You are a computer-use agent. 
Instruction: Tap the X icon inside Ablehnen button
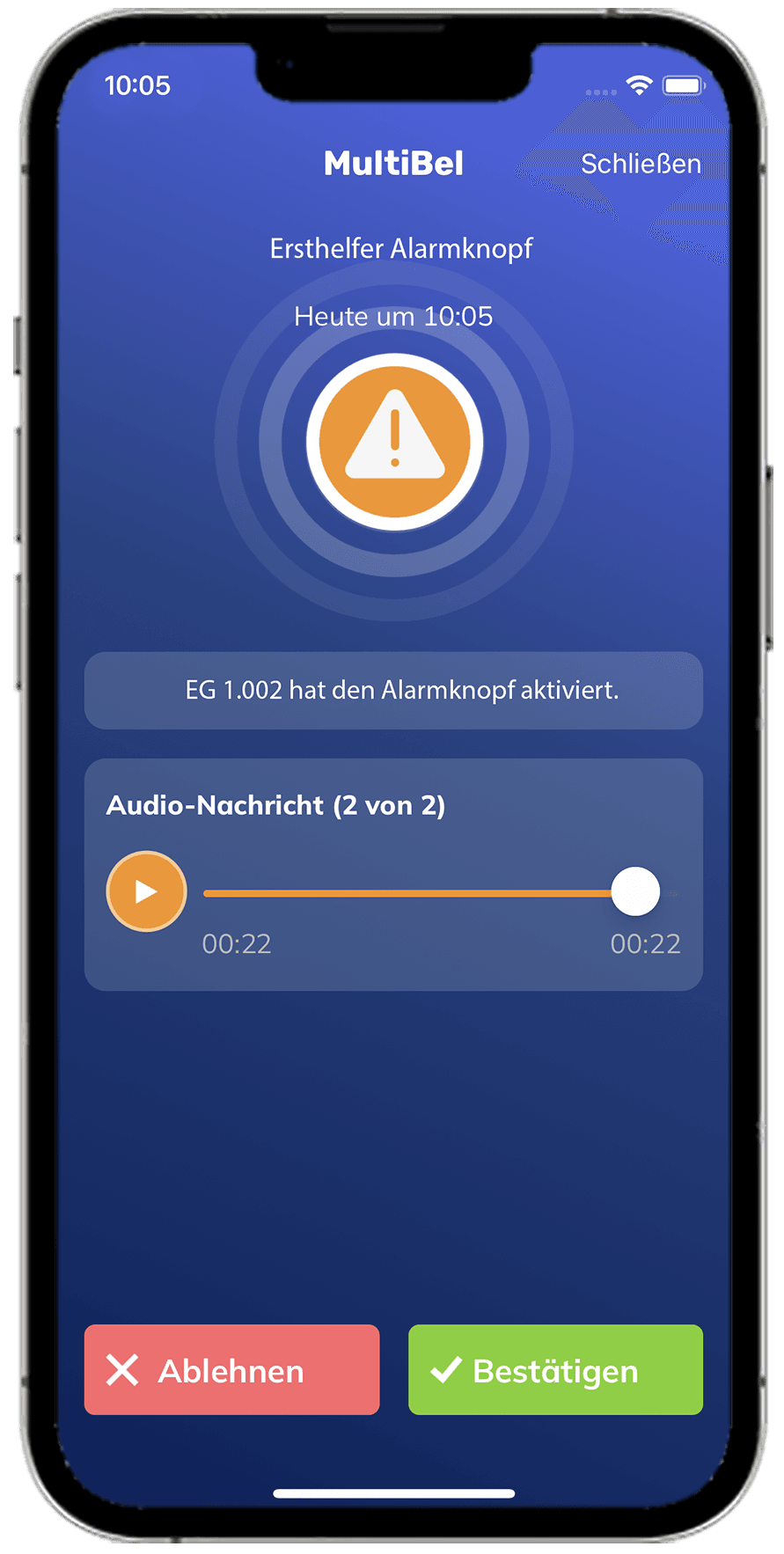pyautogui.click(x=122, y=1369)
